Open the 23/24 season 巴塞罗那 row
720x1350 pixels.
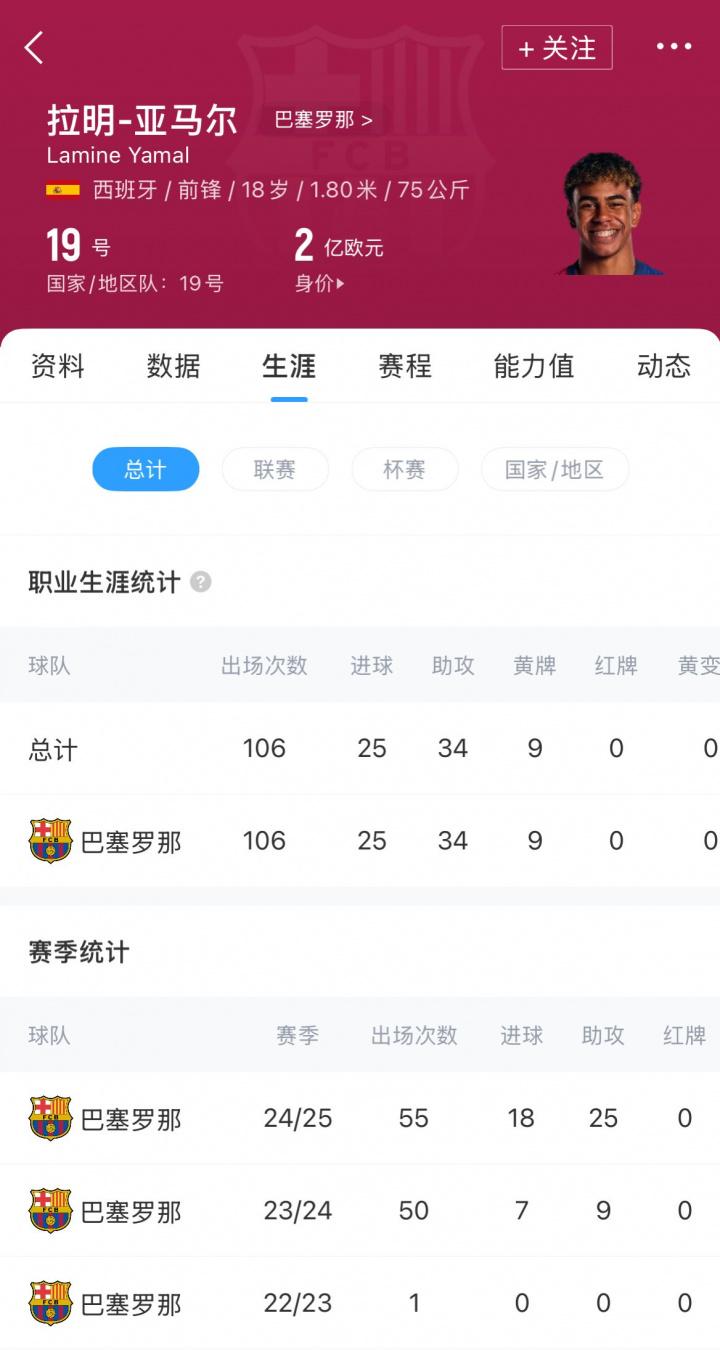[x=360, y=1211]
